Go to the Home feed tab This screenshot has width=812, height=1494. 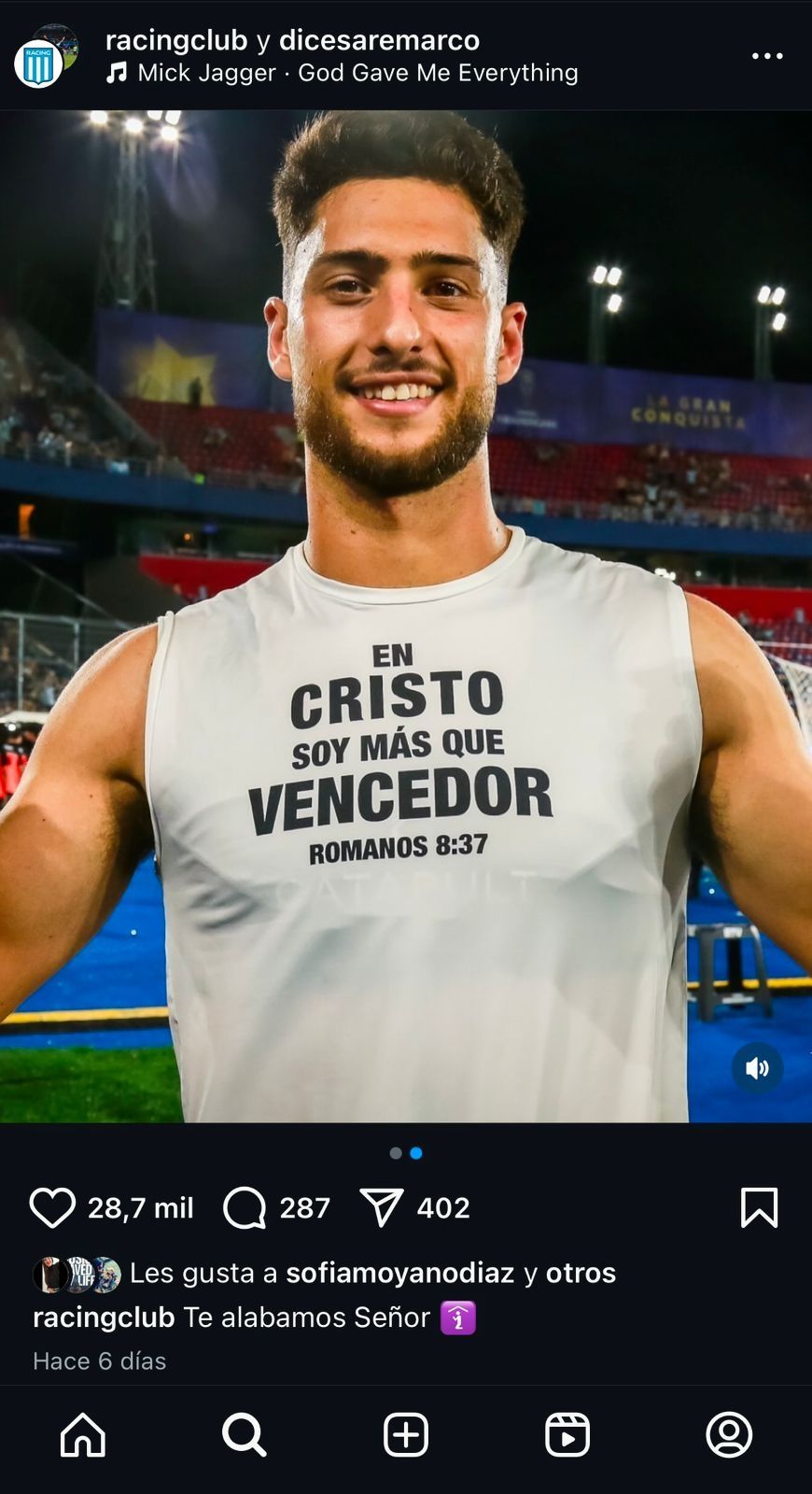tap(83, 1434)
